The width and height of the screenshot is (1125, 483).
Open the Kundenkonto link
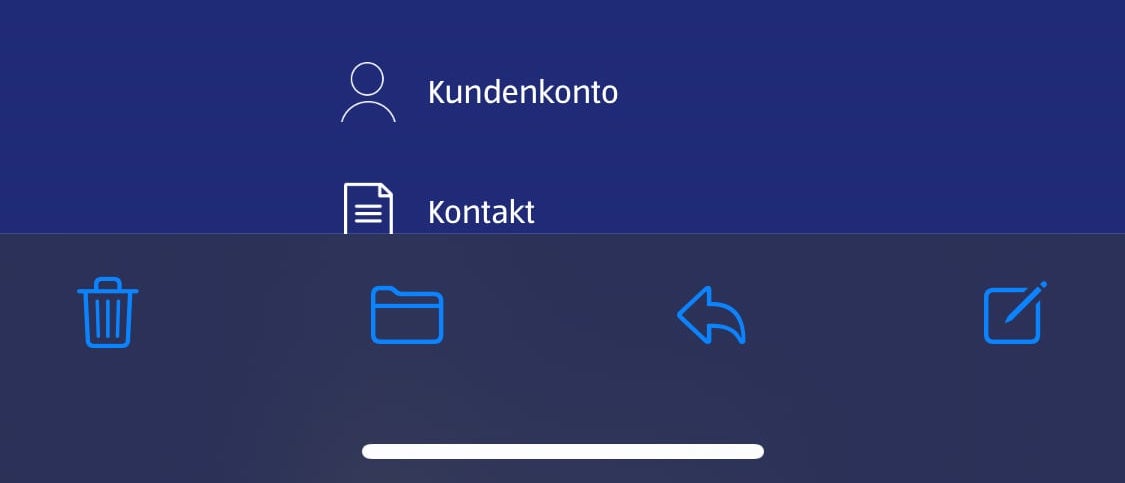521,93
